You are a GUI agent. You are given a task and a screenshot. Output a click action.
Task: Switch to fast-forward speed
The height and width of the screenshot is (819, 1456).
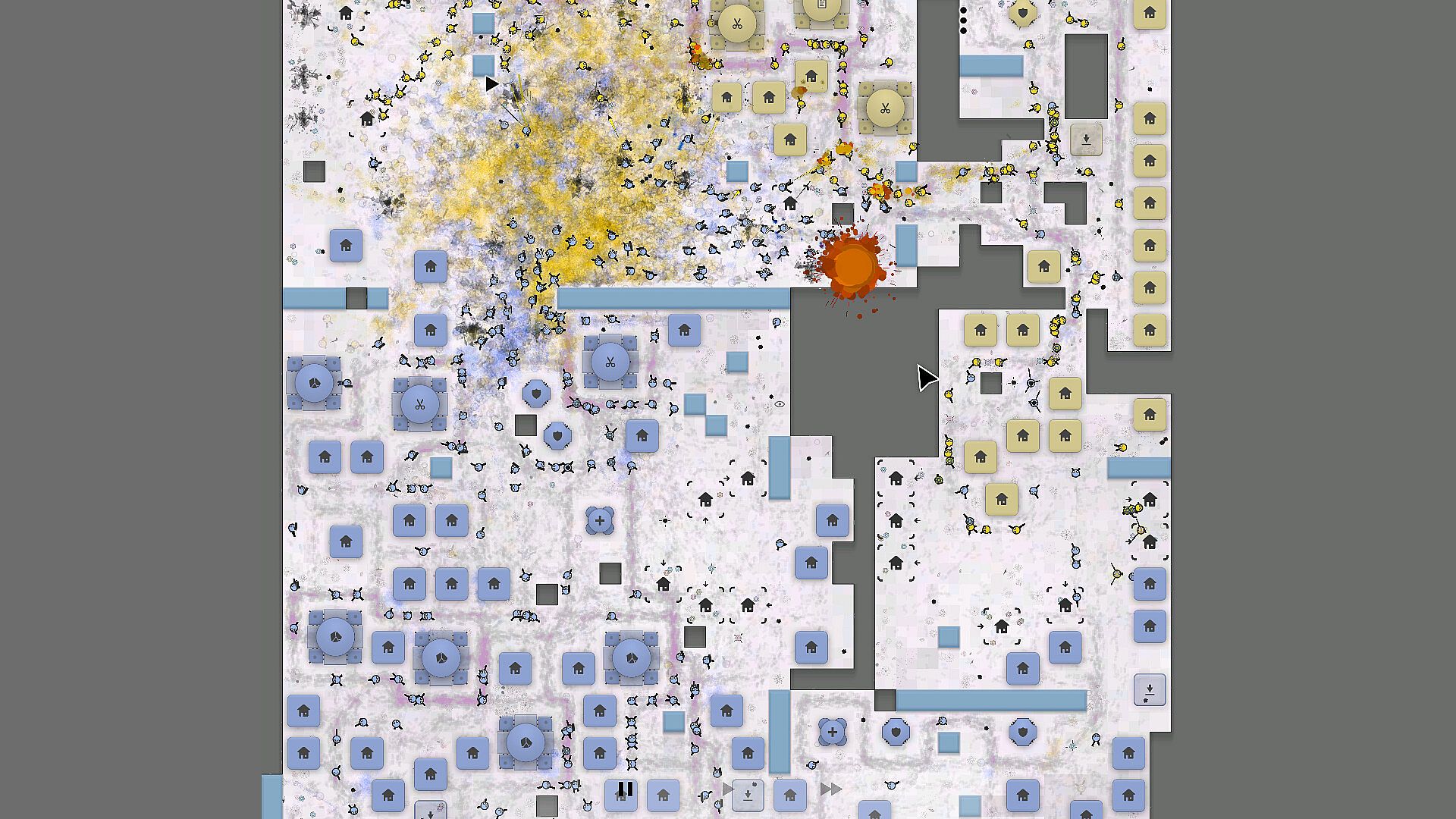[x=830, y=789]
